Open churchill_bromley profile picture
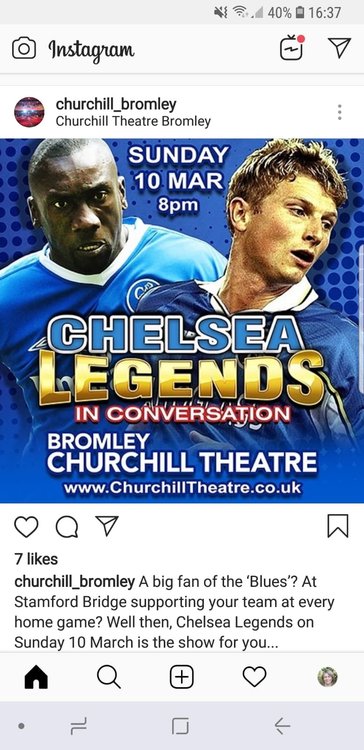Viewport: 364px width, 750px height. pos(29,112)
